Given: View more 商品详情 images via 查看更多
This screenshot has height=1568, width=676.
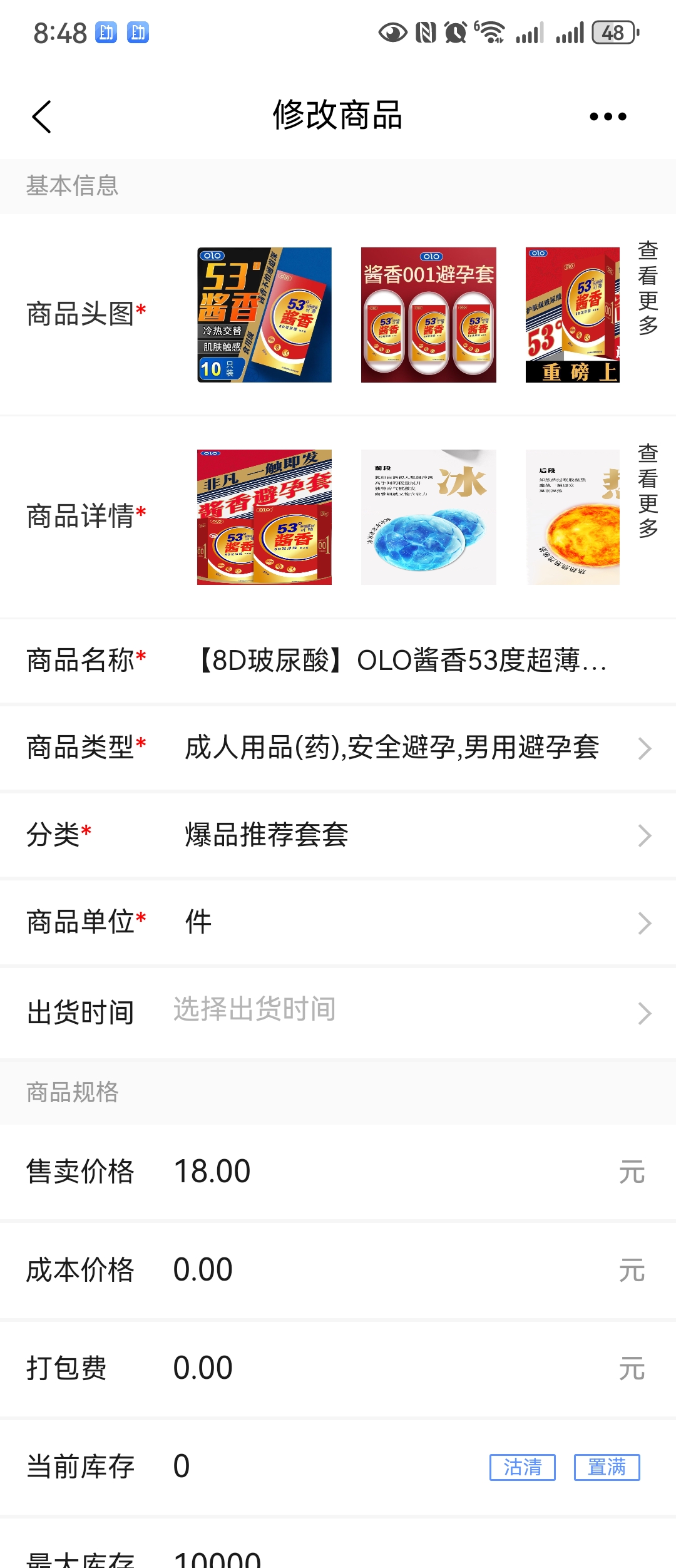Looking at the screenshot, I should point(648,491).
